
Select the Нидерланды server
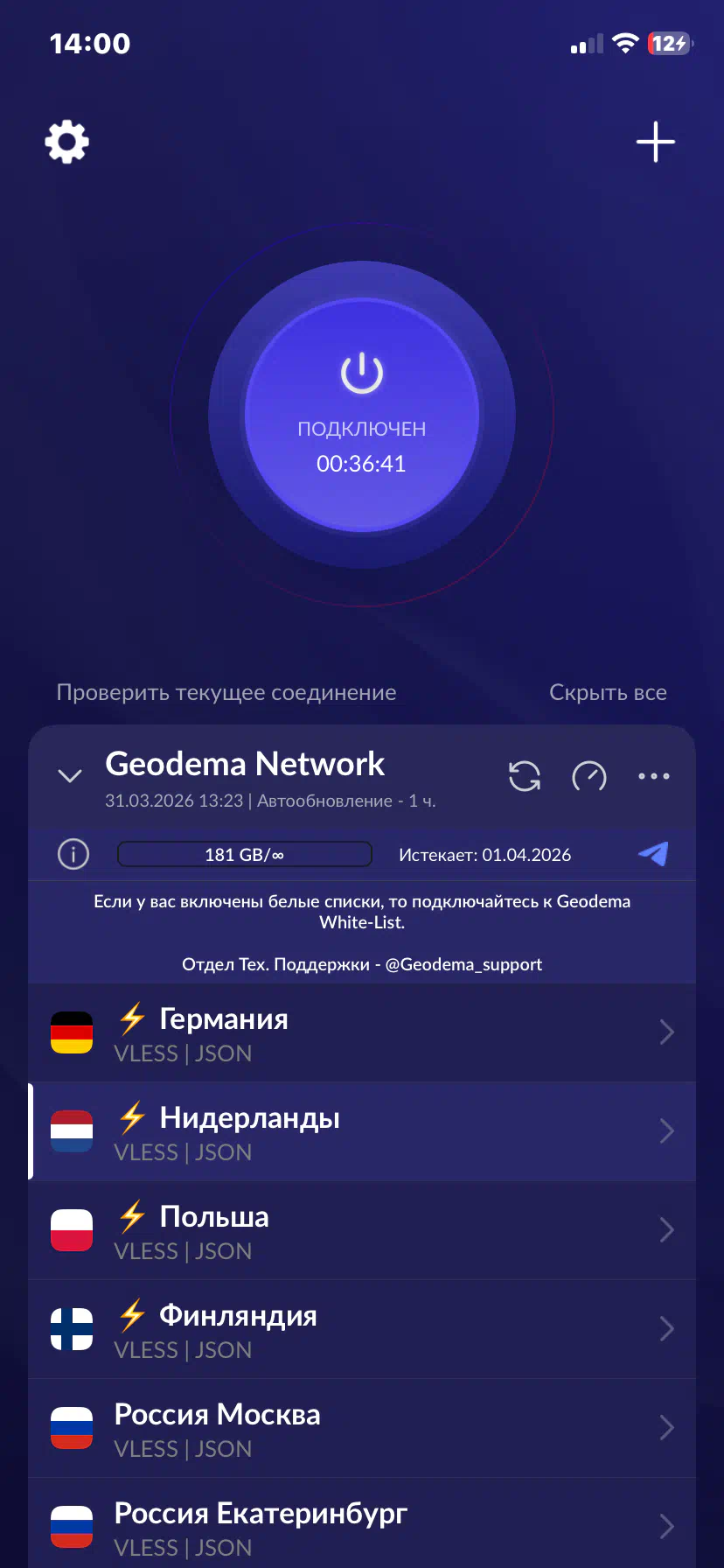pyautogui.click(x=362, y=1132)
